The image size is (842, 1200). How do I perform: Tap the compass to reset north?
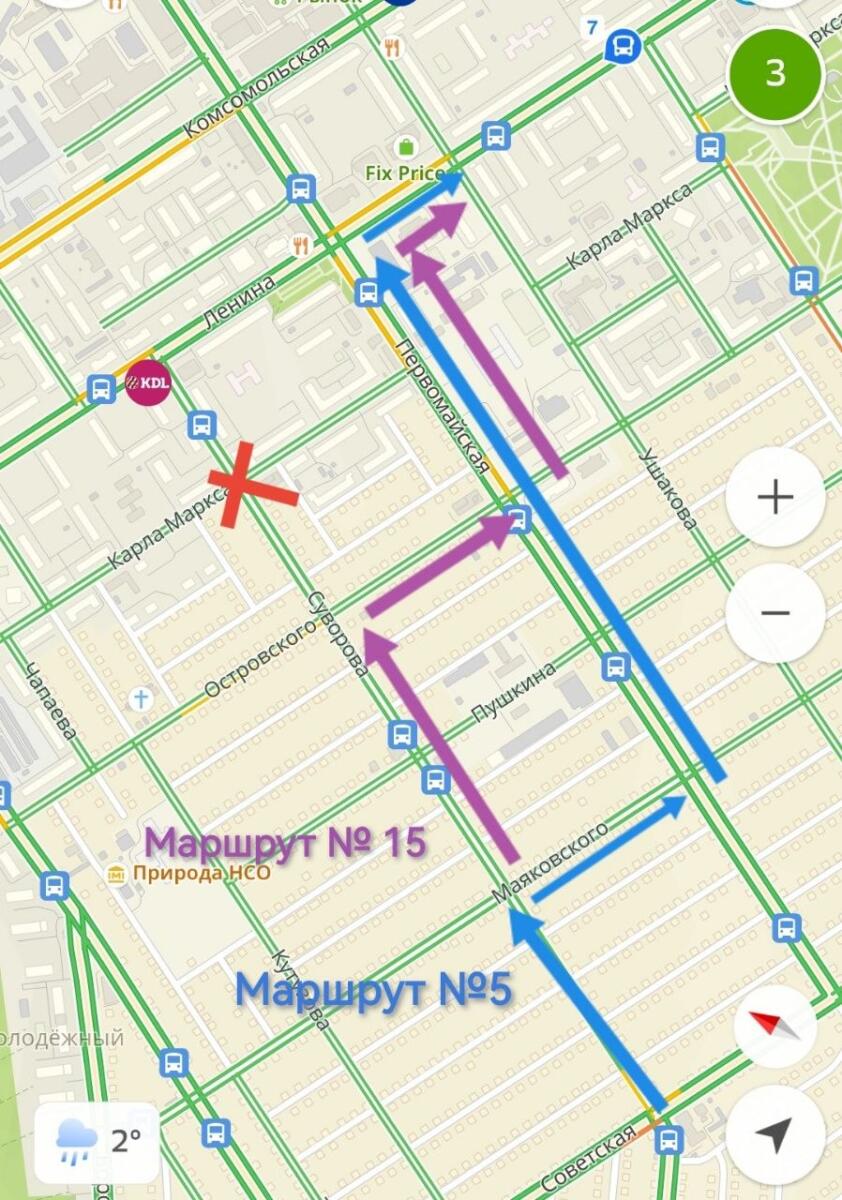[x=775, y=1025]
